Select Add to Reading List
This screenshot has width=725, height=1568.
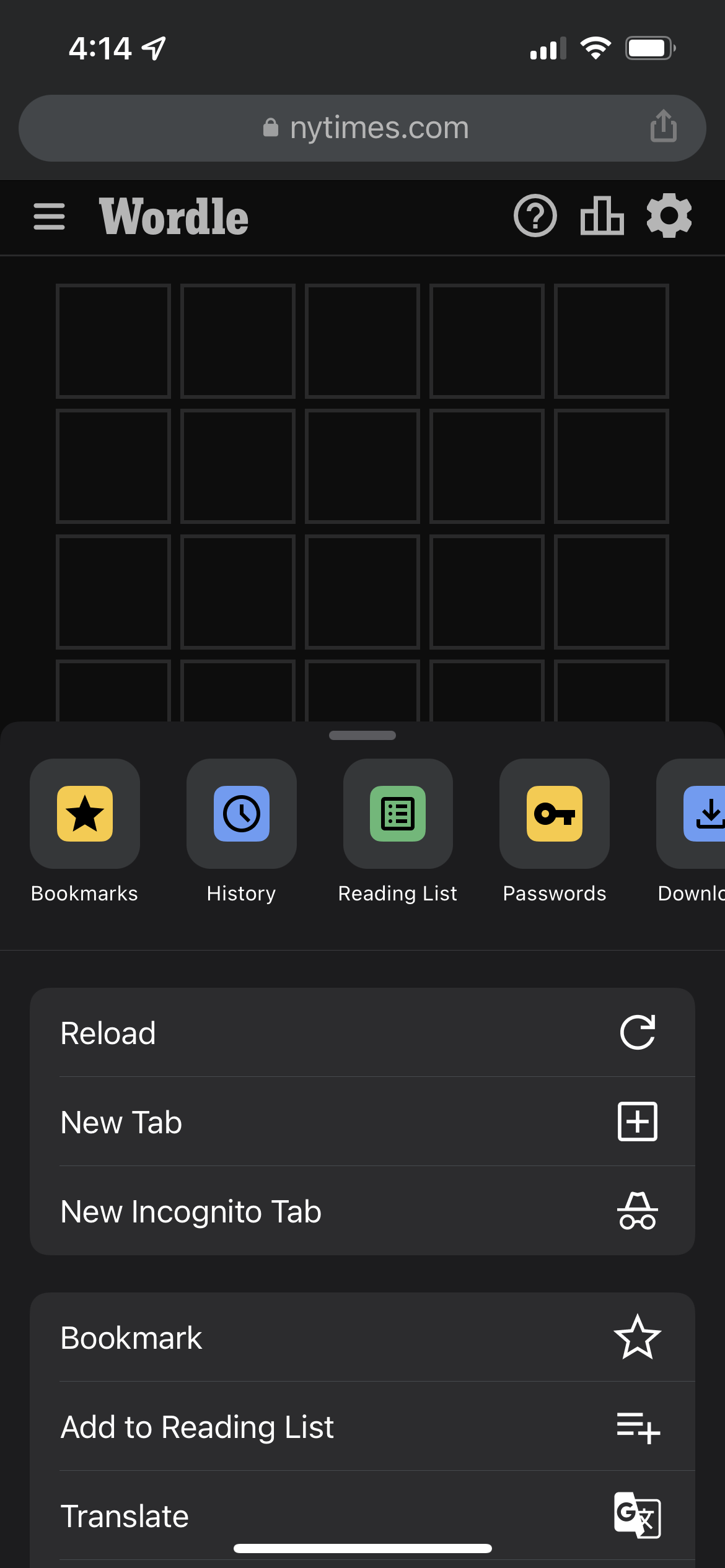[x=362, y=1427]
